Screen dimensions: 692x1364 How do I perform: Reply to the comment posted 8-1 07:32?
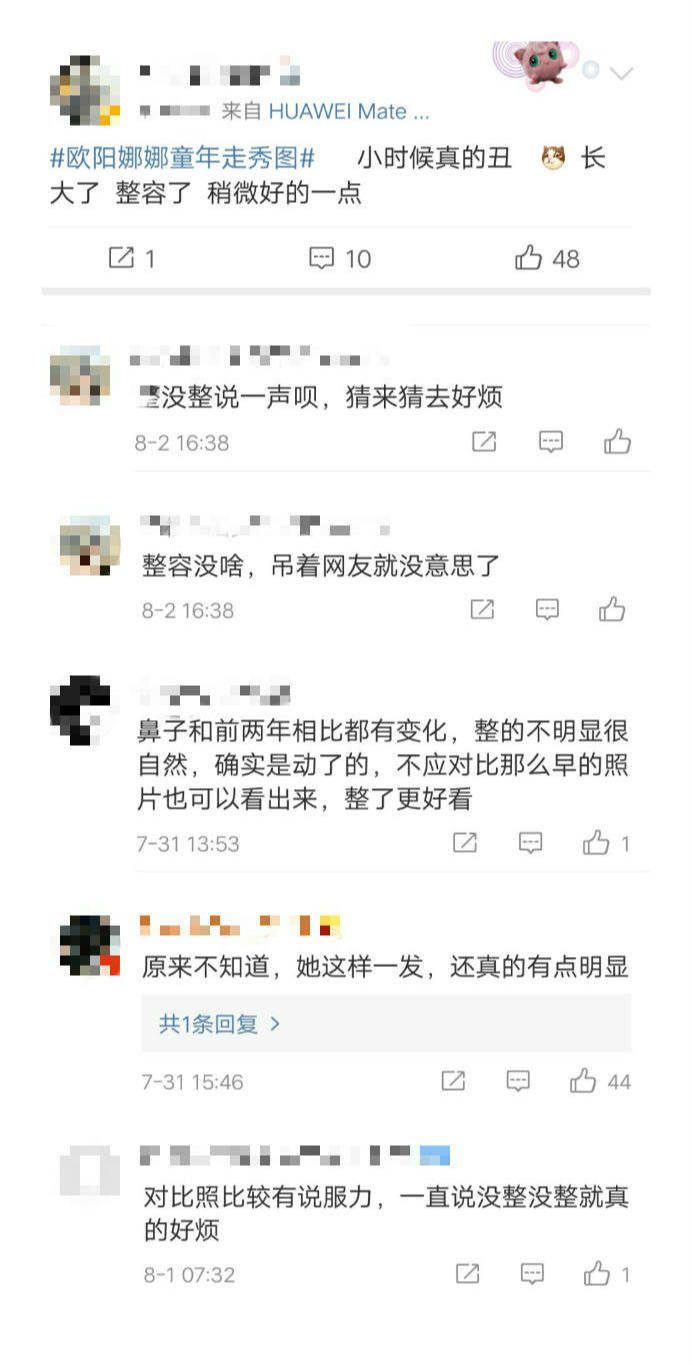pyautogui.click(x=532, y=1274)
